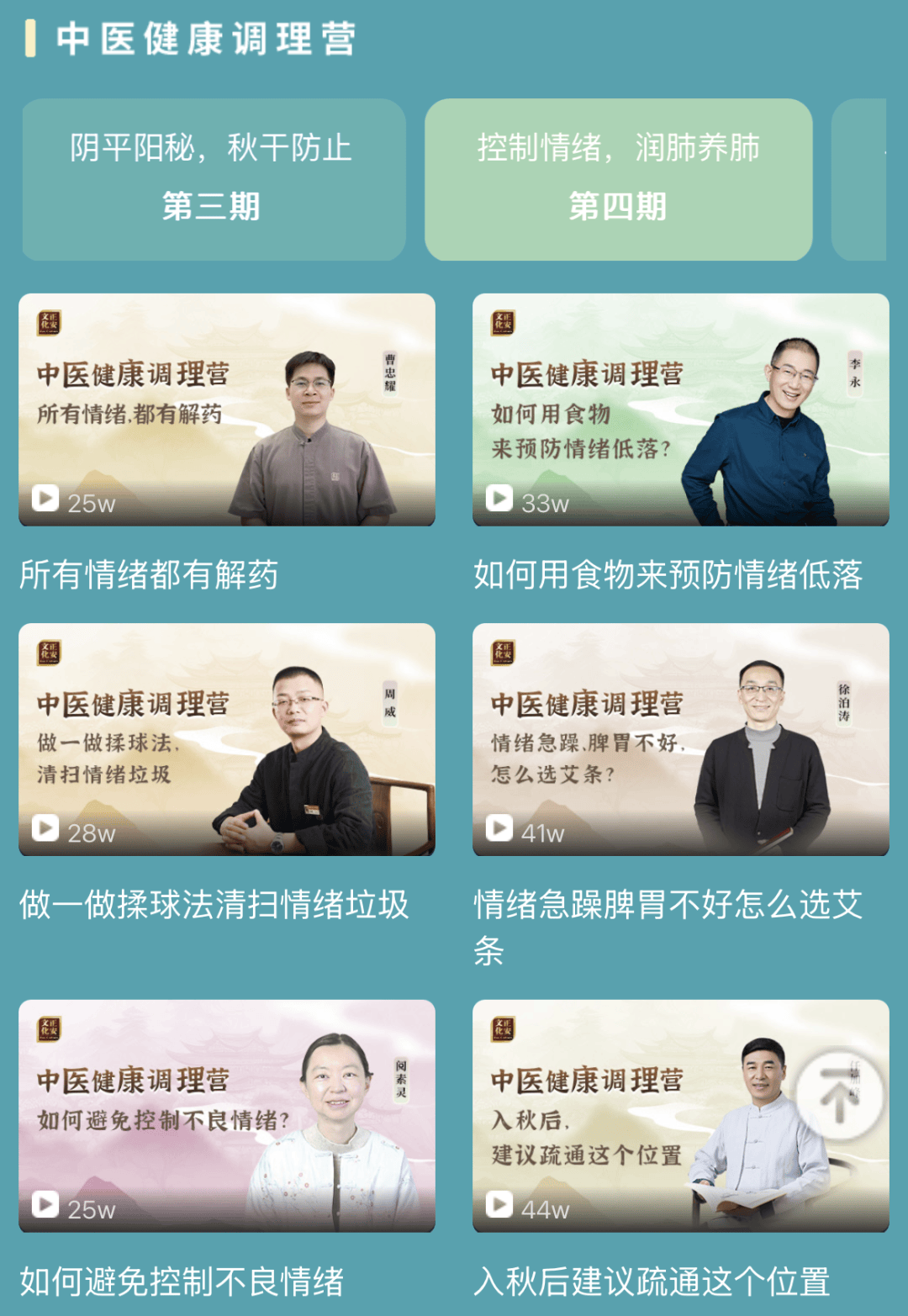The height and width of the screenshot is (1316, 908).
Task: Open 如何避免控制不良情绪 video
Action: [226, 1116]
